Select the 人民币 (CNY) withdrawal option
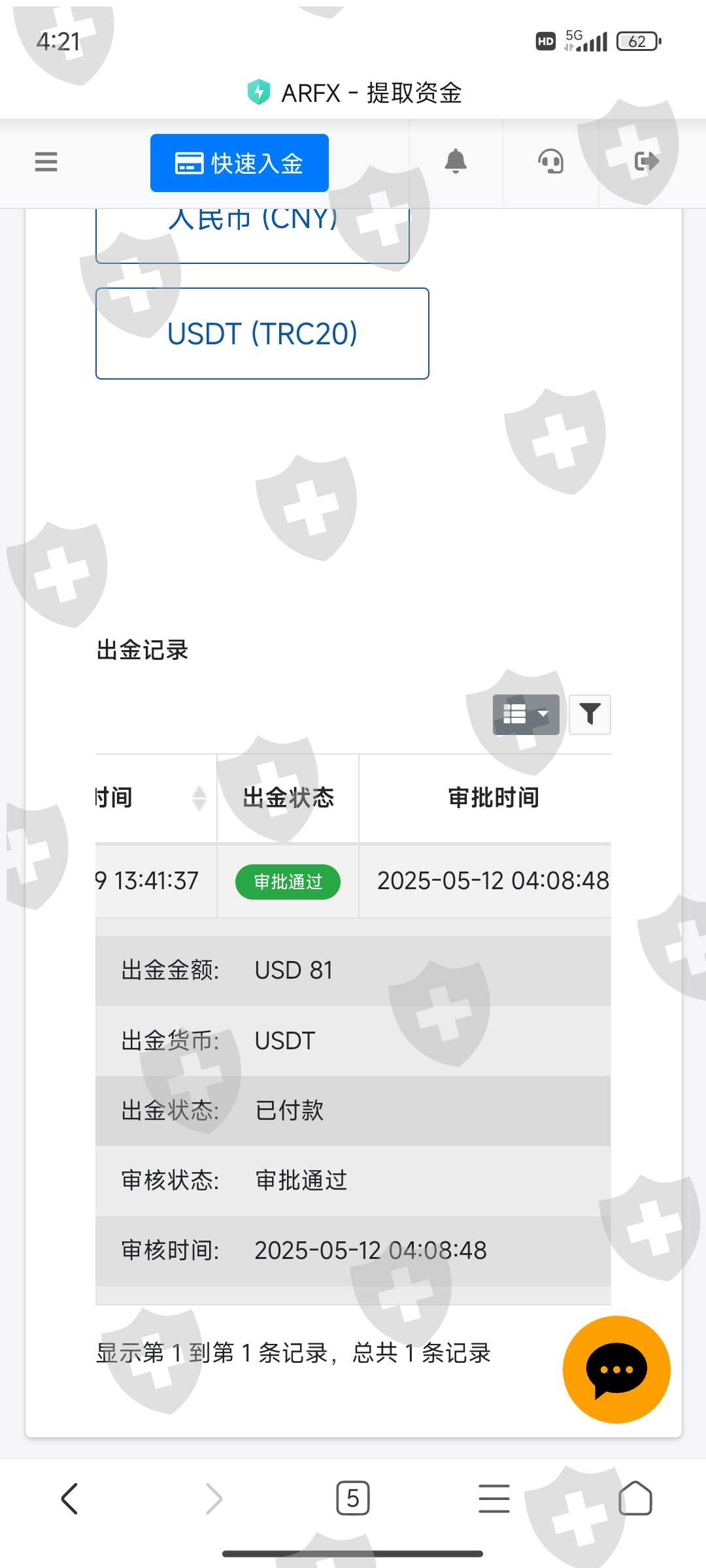This screenshot has height=1568, width=706. tap(252, 234)
